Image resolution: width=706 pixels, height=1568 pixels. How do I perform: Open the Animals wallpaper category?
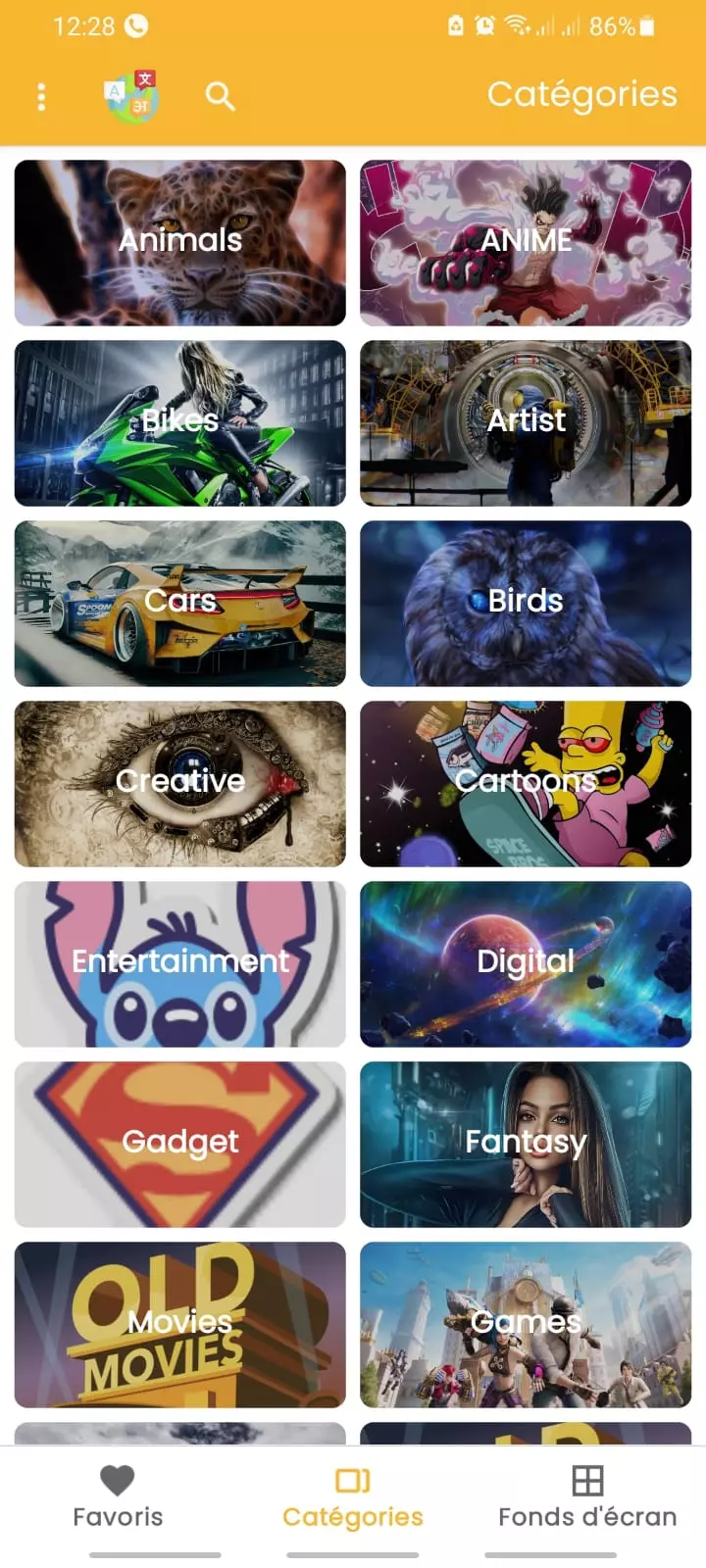(180, 242)
